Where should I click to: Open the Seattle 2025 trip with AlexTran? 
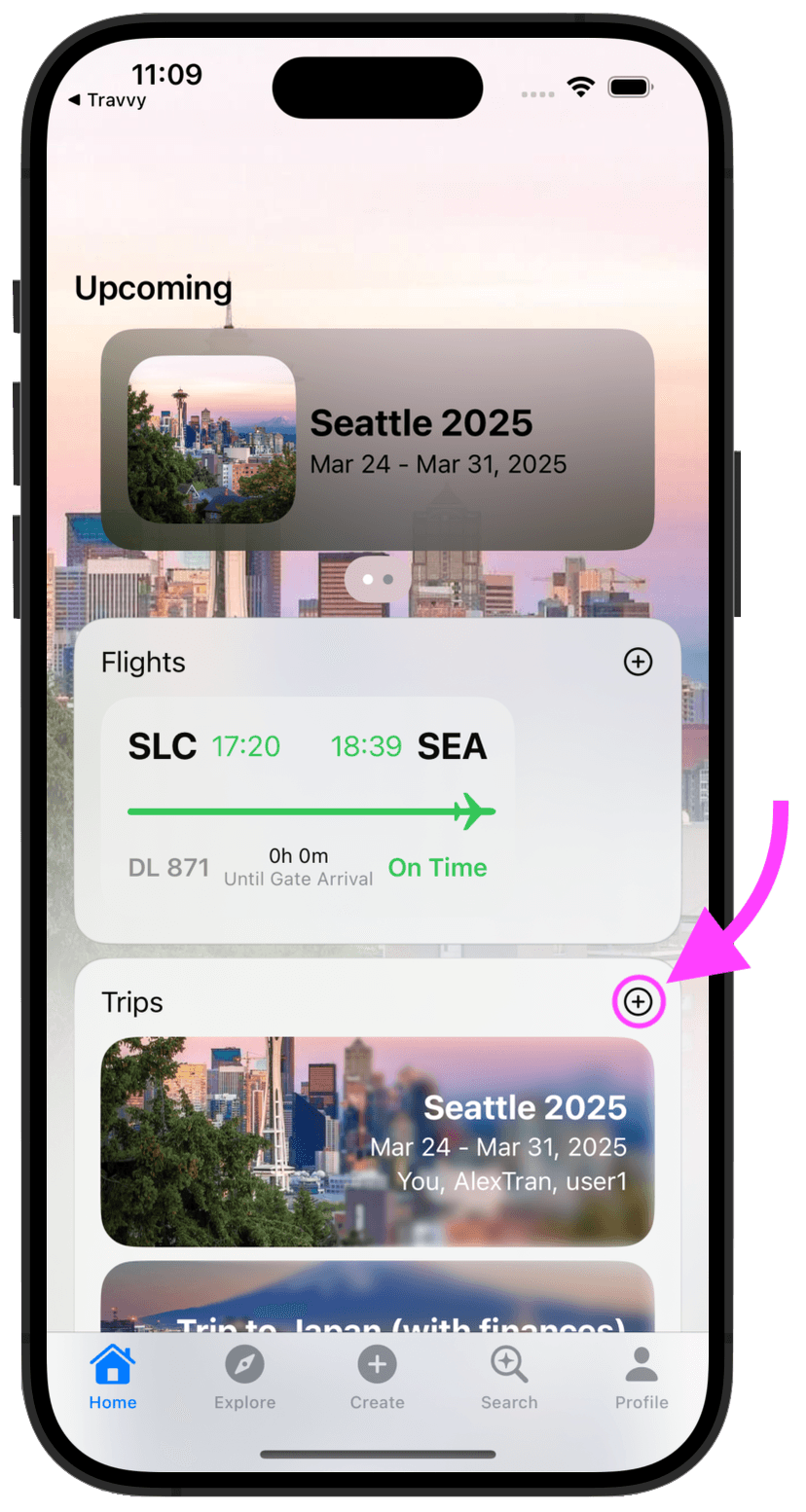tap(378, 1141)
